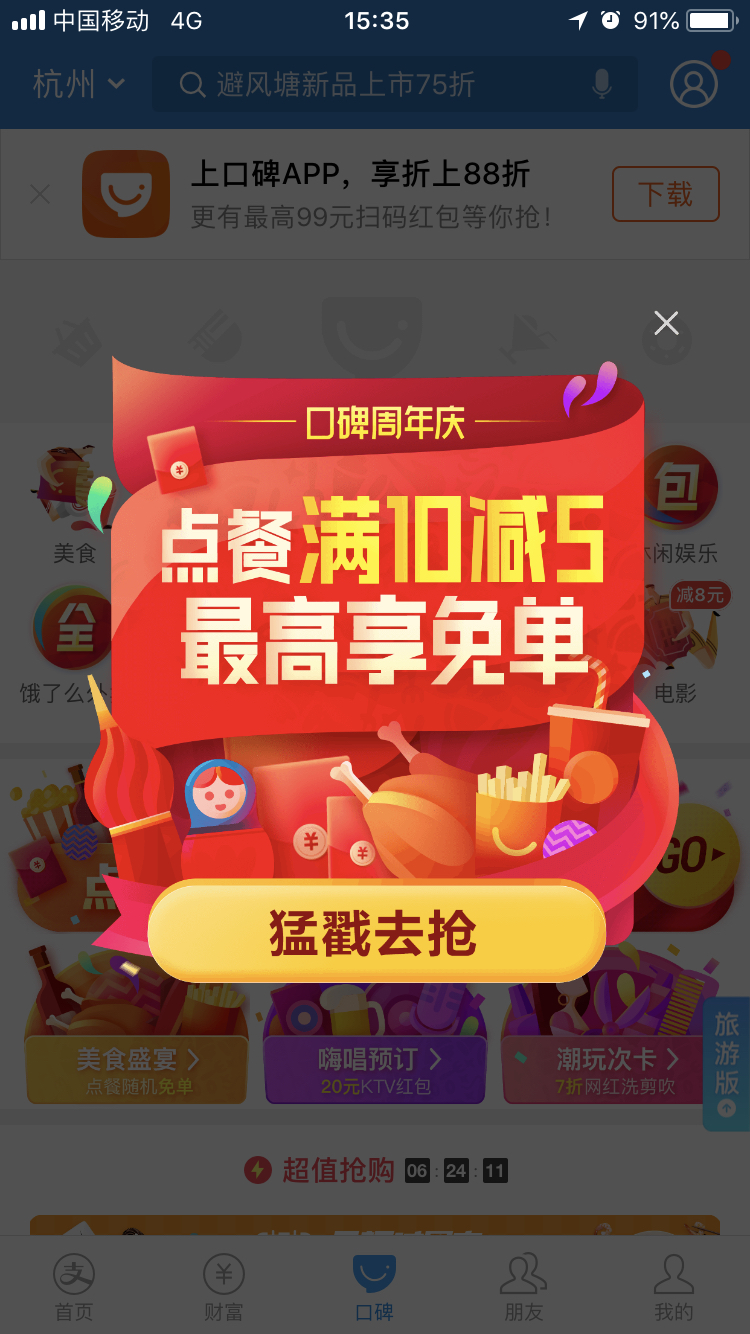Tap the 猛戳去抢 button
This screenshot has height=1334, width=750.
376,932
